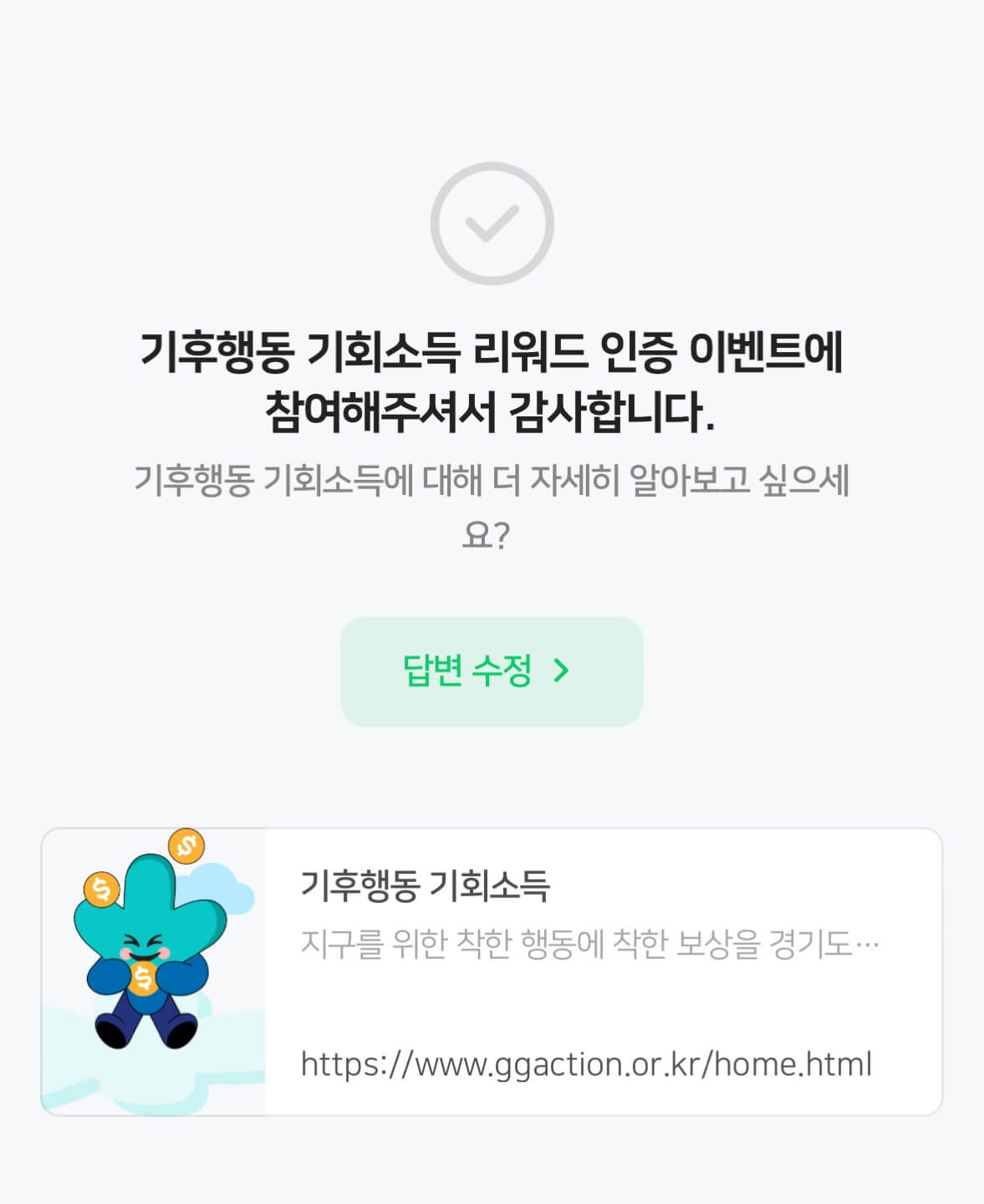This screenshot has height=1204, width=984.
Task: Click the gray checkmark completion icon
Action: [492, 222]
